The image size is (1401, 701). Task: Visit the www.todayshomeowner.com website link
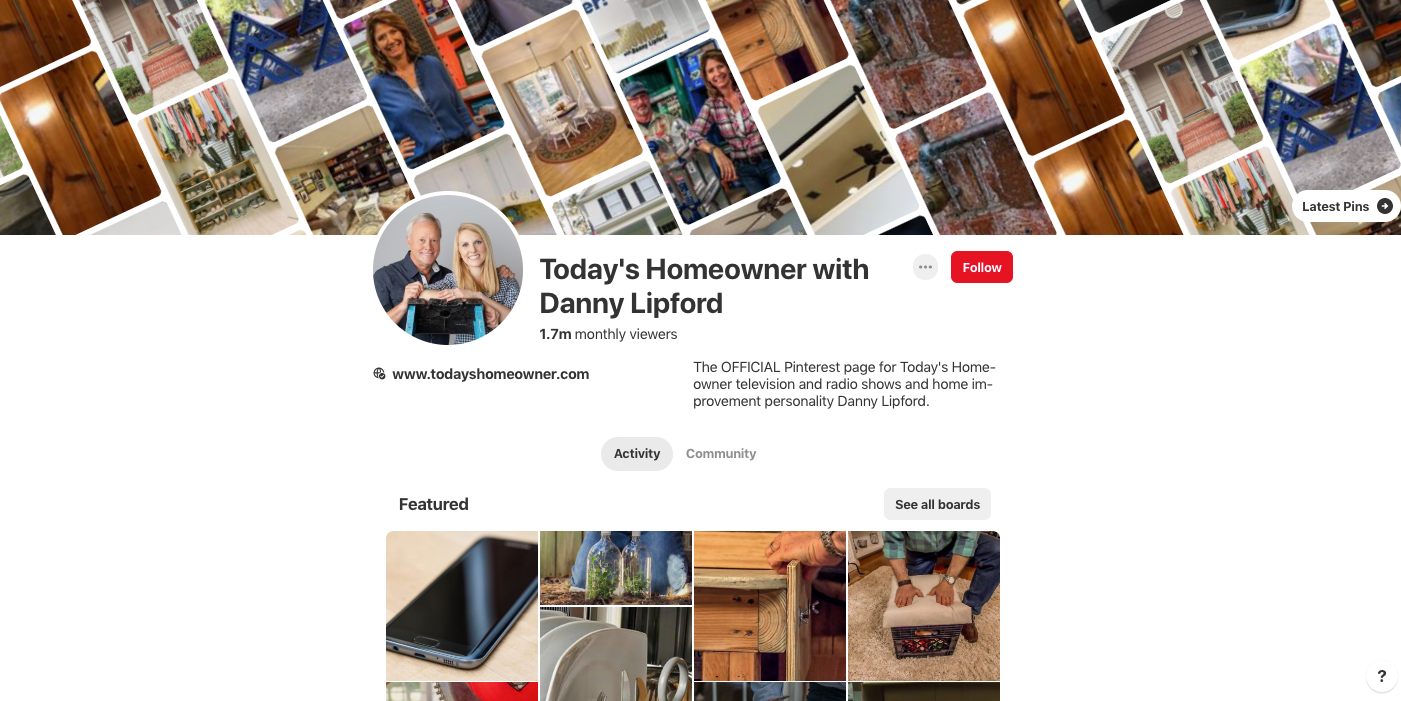tap(490, 374)
